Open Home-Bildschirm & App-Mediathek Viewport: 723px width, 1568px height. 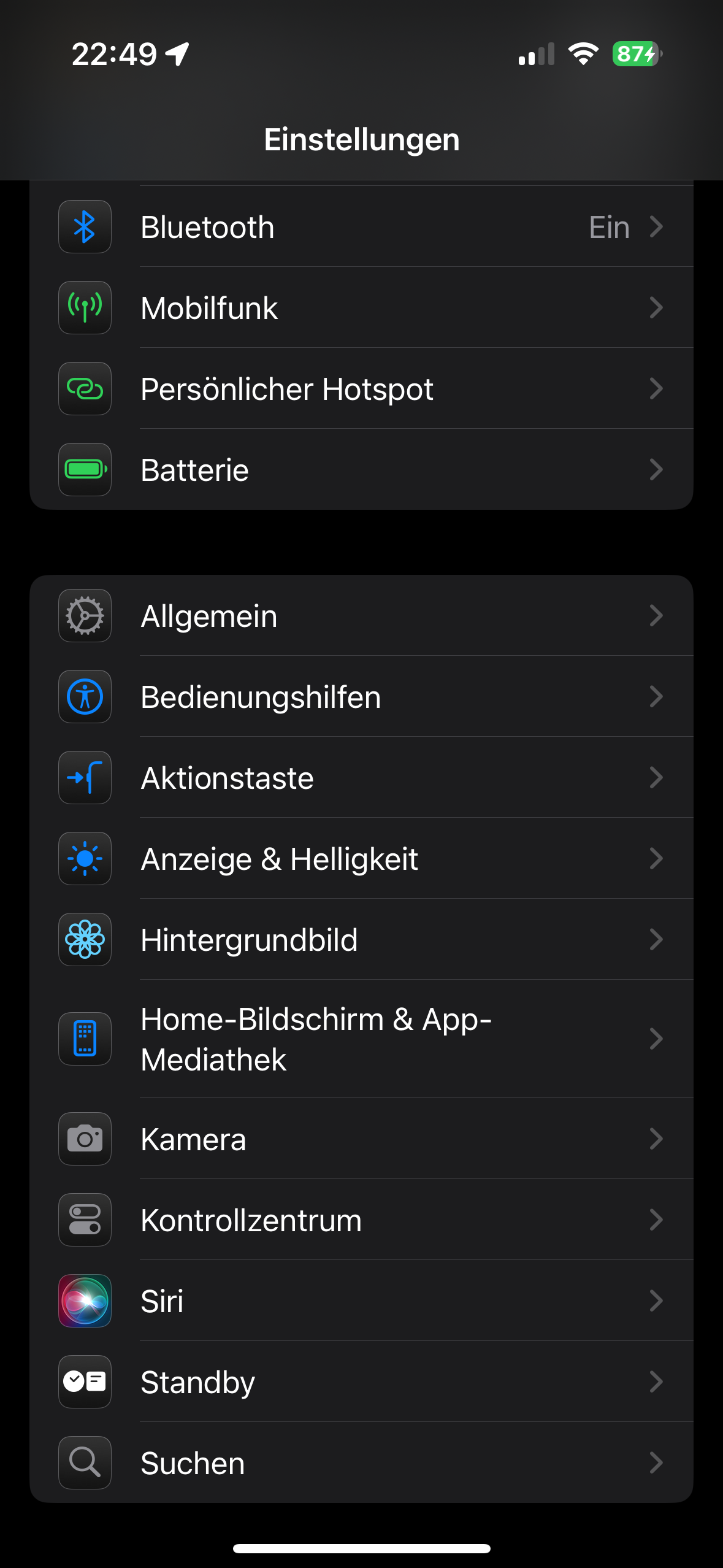361,1039
